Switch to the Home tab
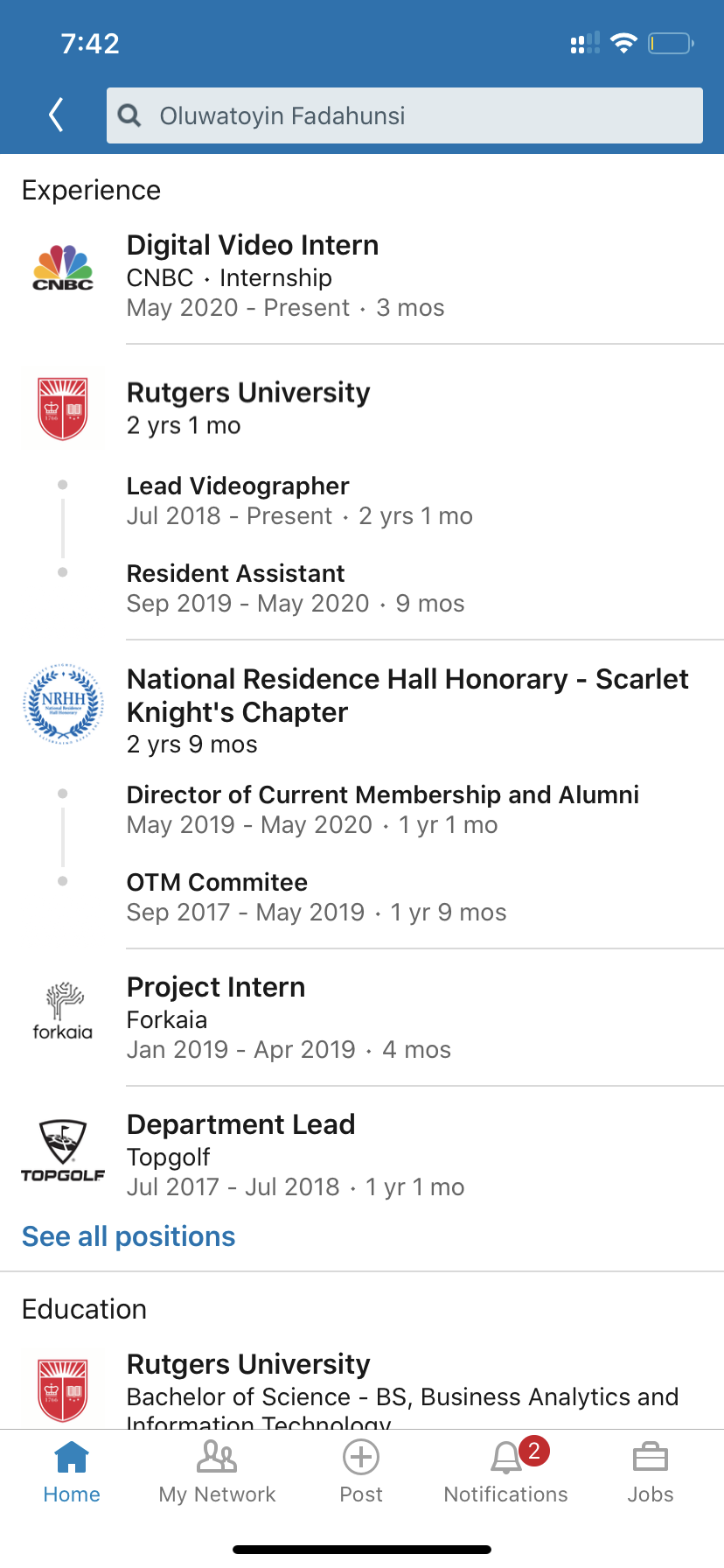This screenshot has width=724, height=1568. pyautogui.click(x=72, y=1472)
